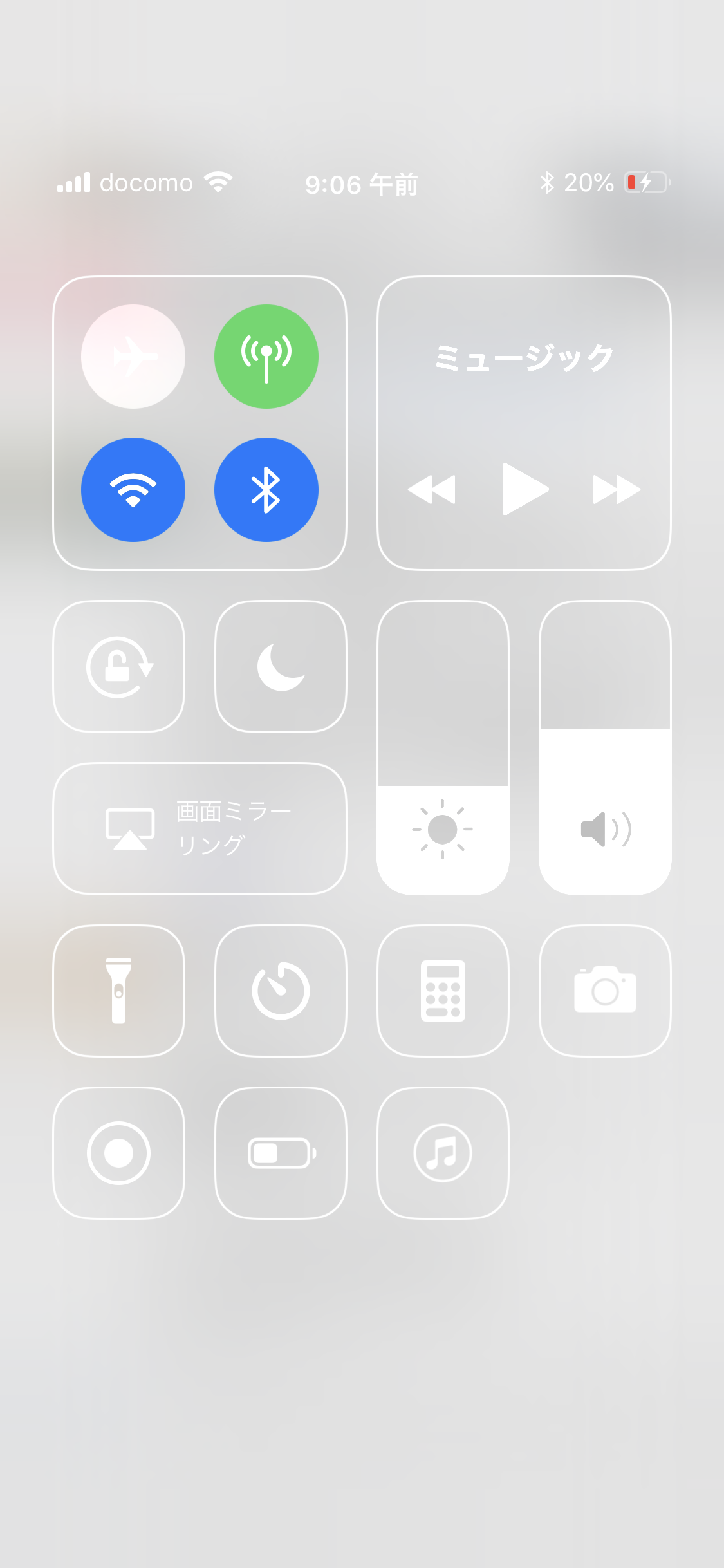Play music in the ミュージック widget
The width and height of the screenshot is (724, 1568).
pyautogui.click(x=524, y=489)
